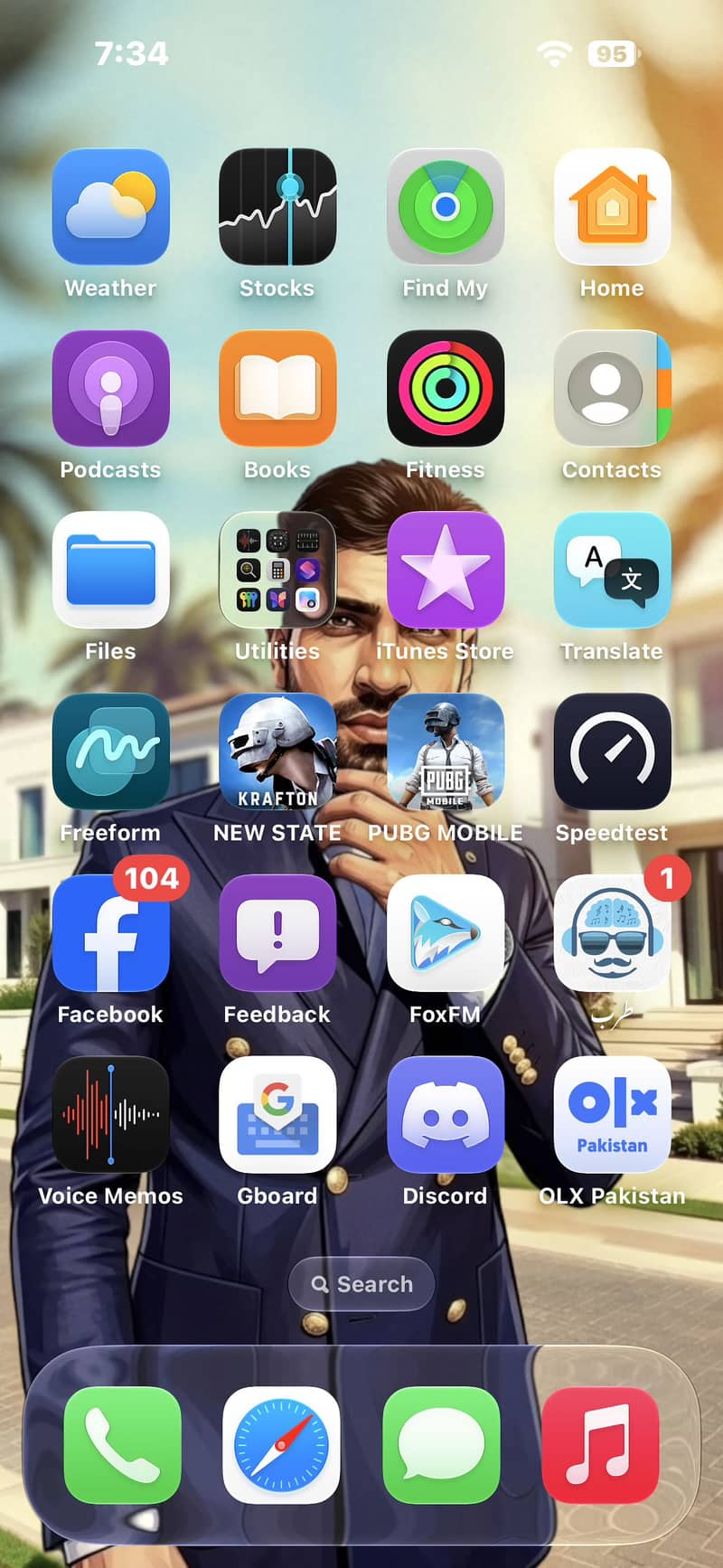Image resolution: width=723 pixels, height=1568 pixels.
Task: Tap the Search pill above the dock
Action: 361,1284
